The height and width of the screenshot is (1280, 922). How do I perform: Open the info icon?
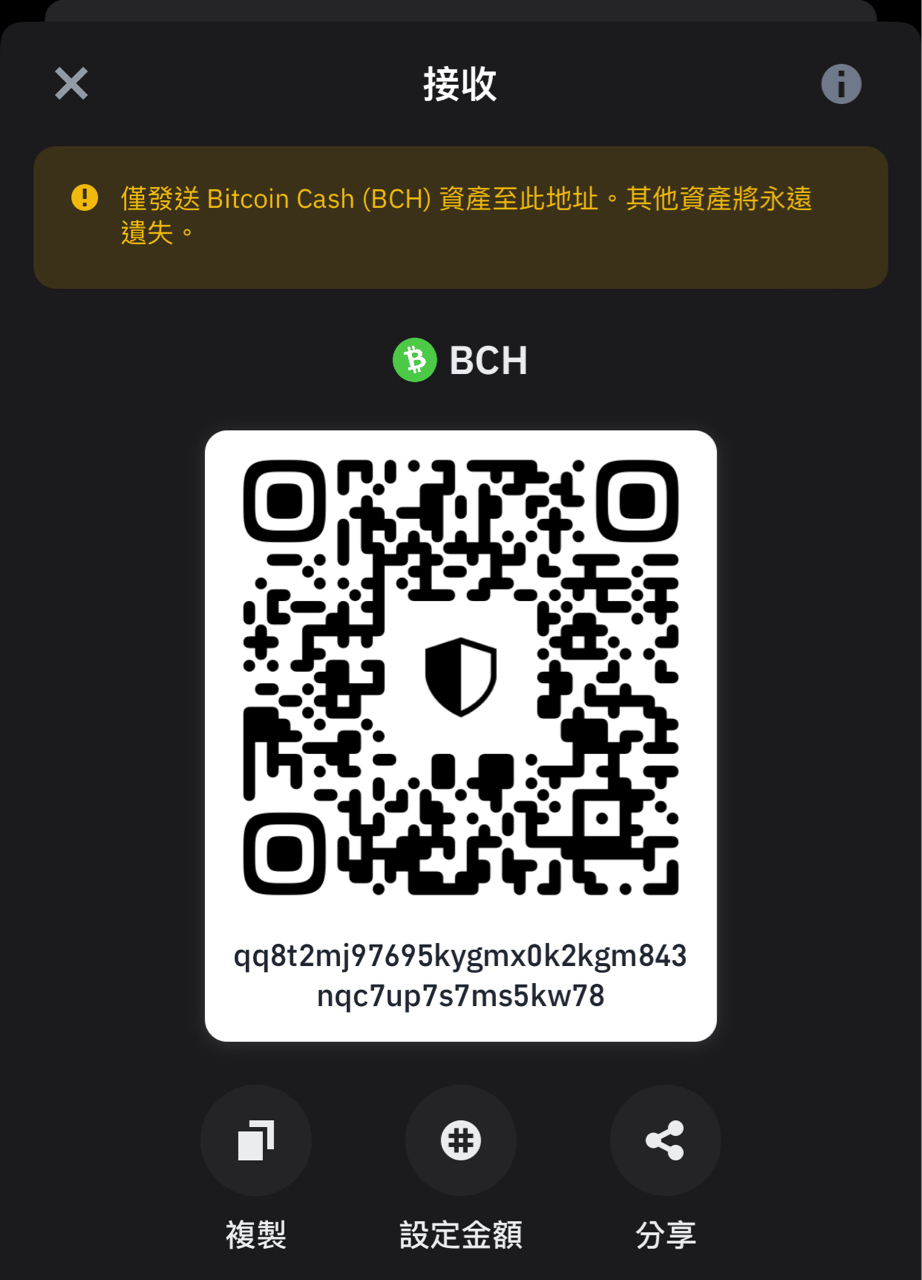click(841, 84)
